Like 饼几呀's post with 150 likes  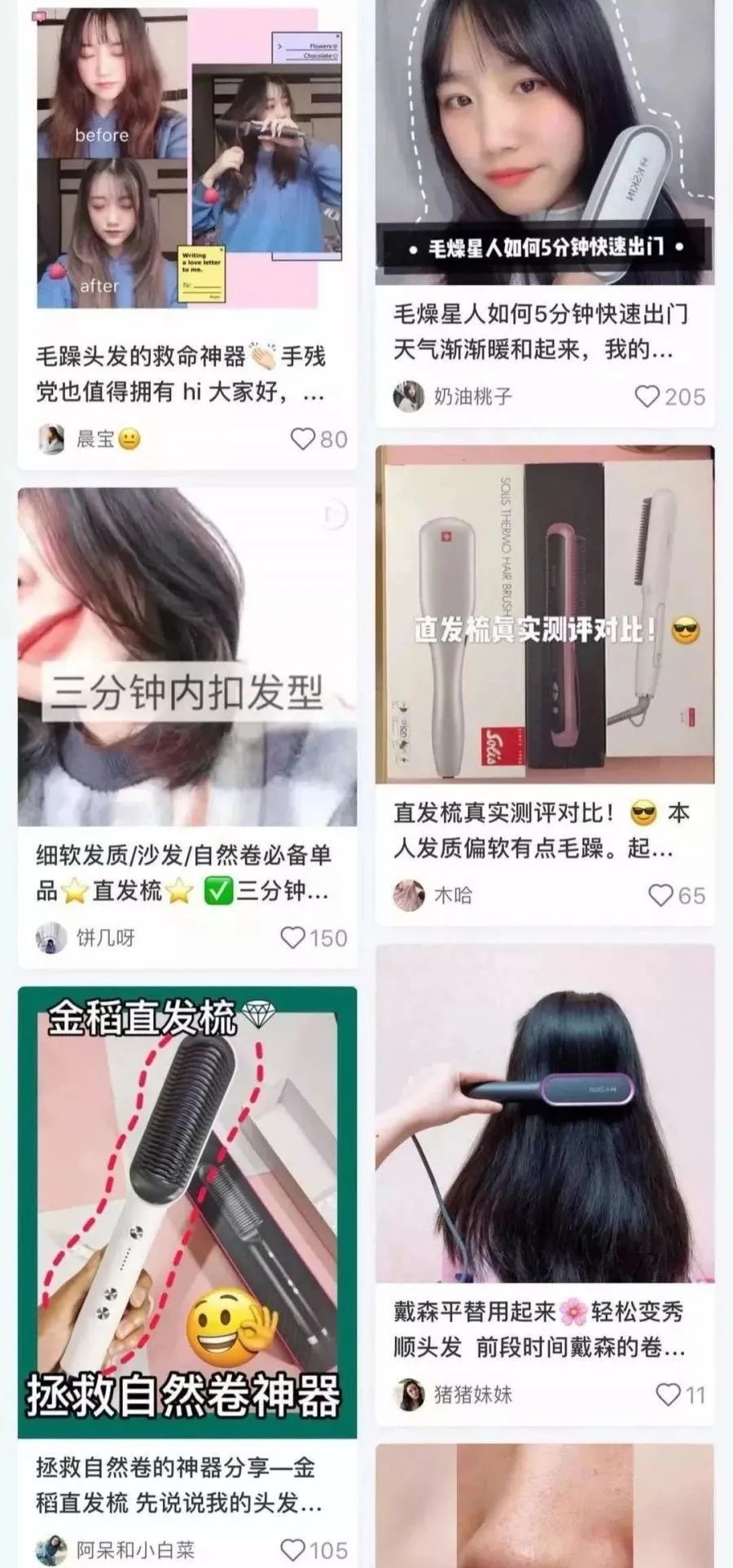coord(292,938)
